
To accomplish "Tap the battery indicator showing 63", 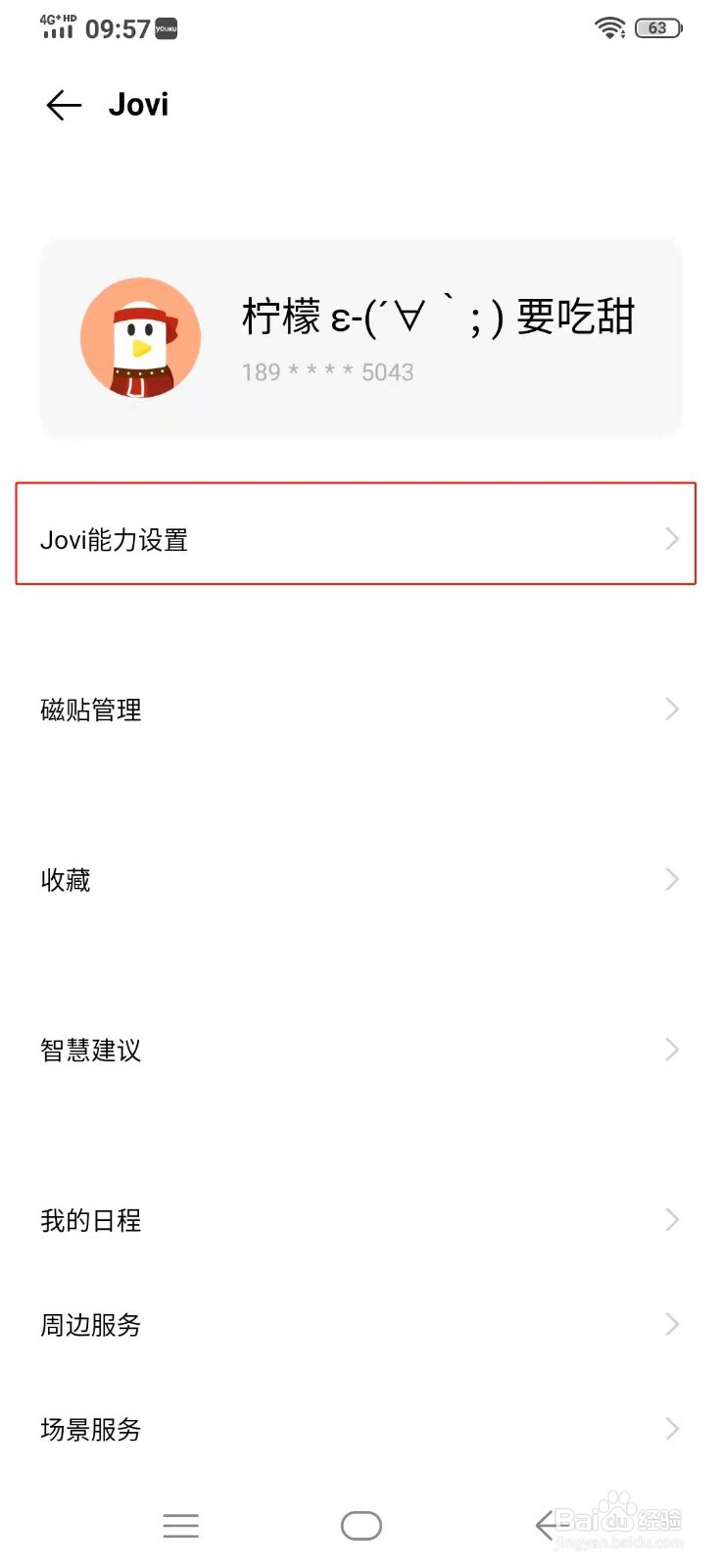I will point(657,27).
